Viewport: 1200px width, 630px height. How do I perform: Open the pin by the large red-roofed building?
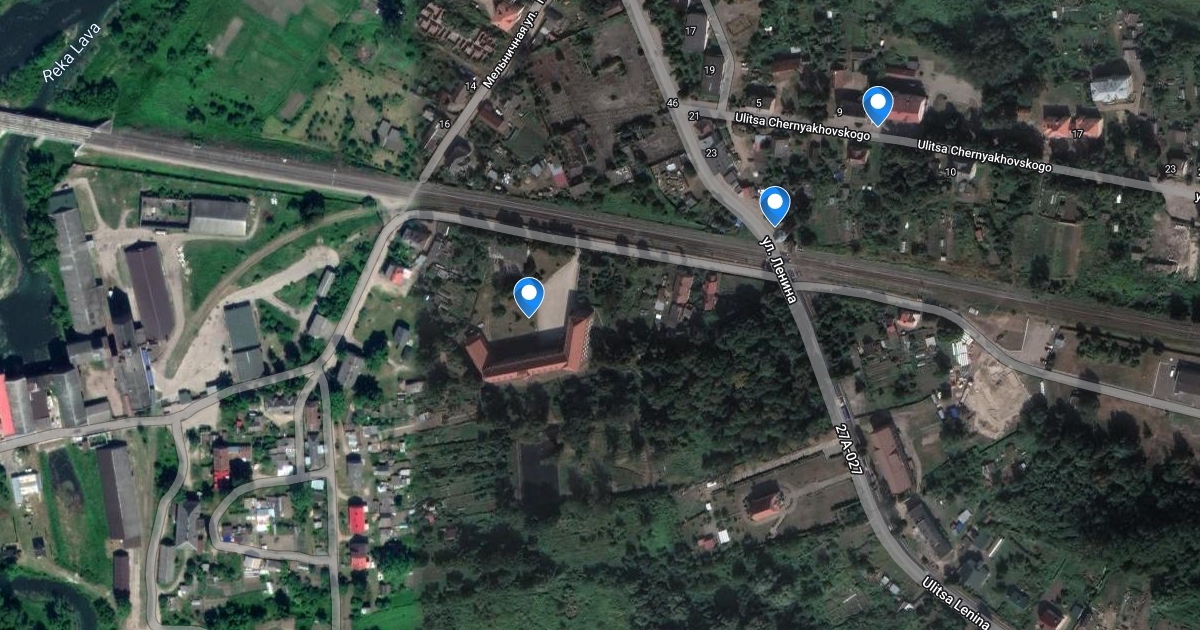tap(528, 295)
